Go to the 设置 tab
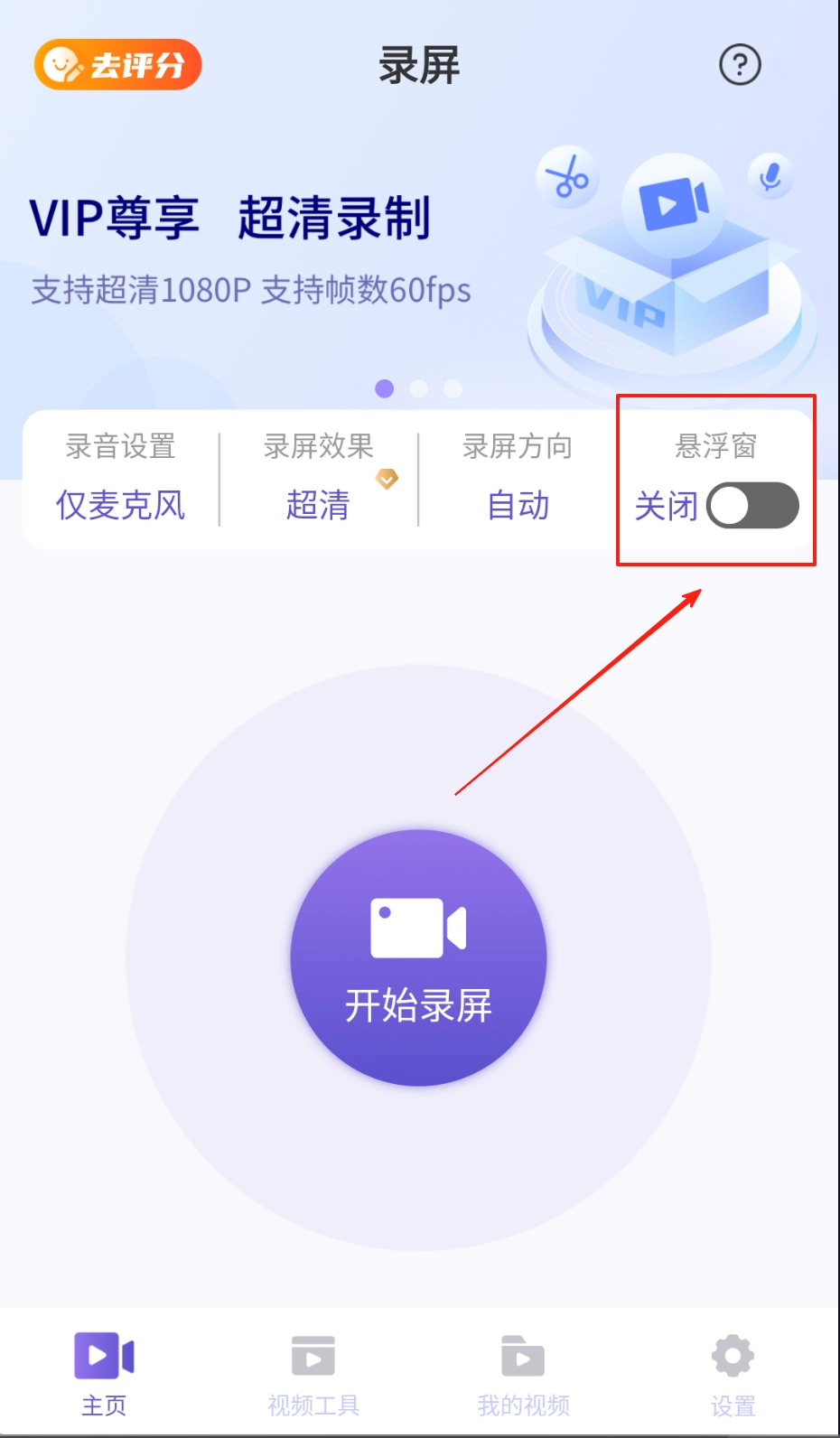This screenshot has height=1438, width=840. point(733,1375)
